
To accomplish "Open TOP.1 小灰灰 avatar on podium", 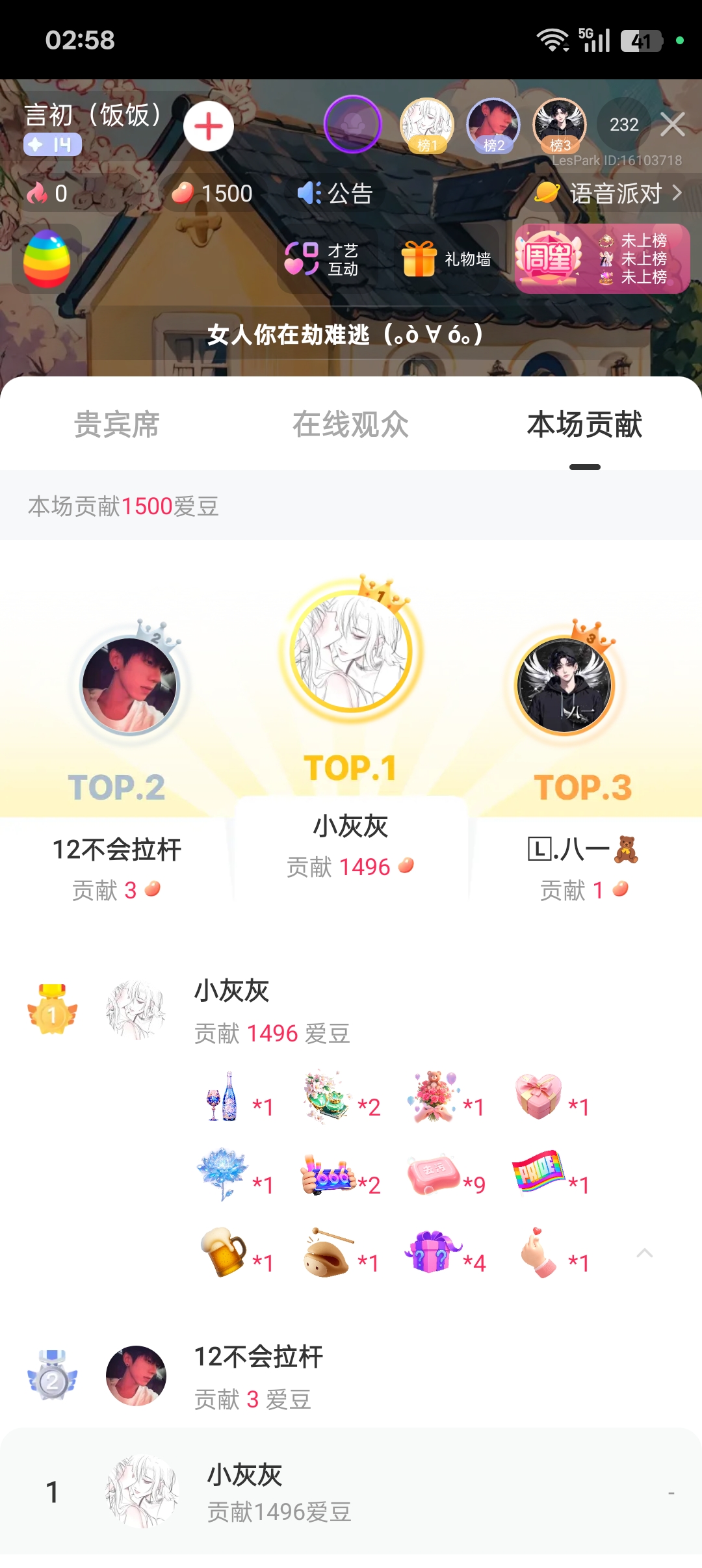I will [351, 651].
